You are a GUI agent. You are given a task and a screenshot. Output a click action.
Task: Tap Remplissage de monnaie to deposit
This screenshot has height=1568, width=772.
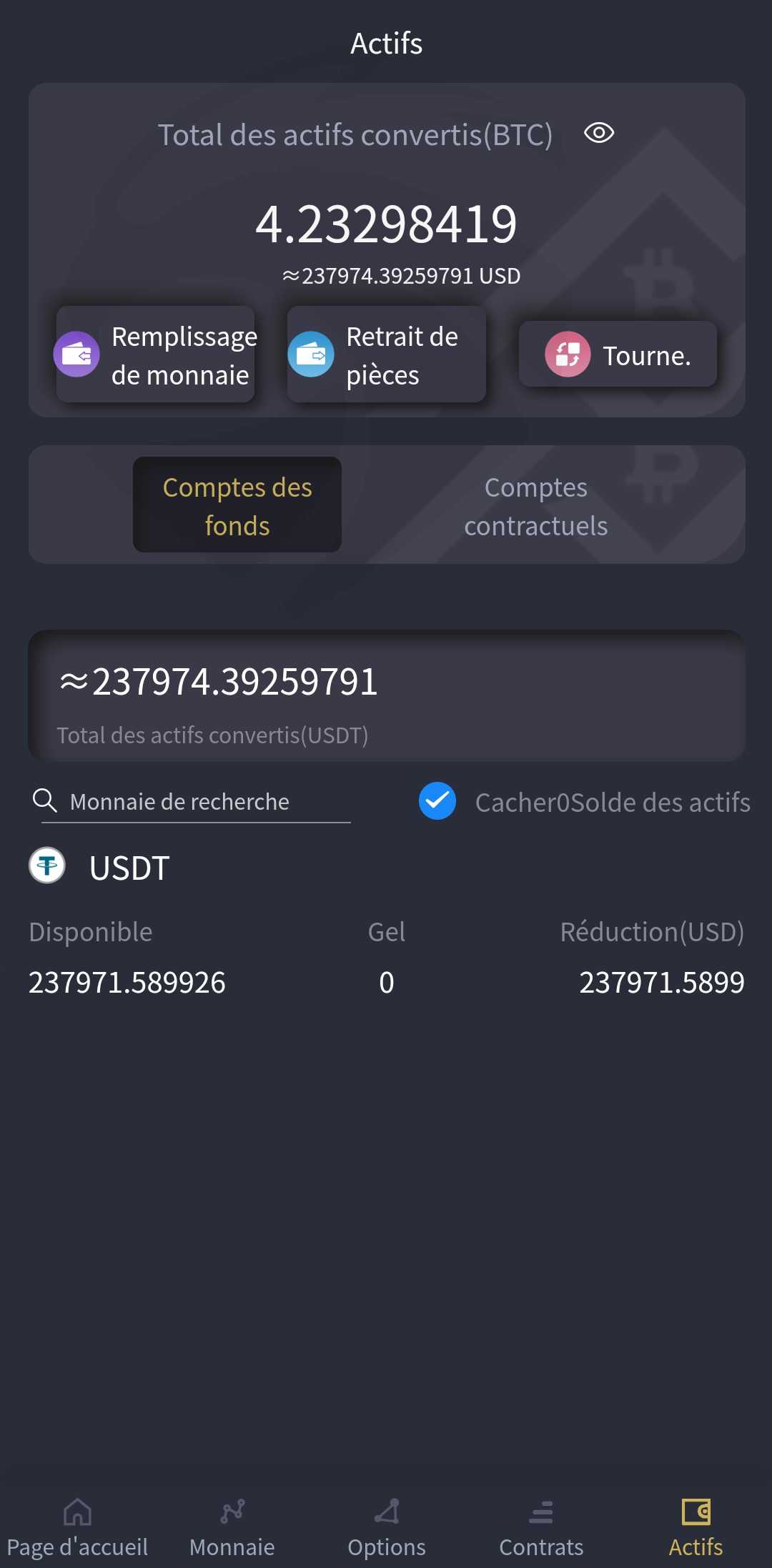pos(155,354)
